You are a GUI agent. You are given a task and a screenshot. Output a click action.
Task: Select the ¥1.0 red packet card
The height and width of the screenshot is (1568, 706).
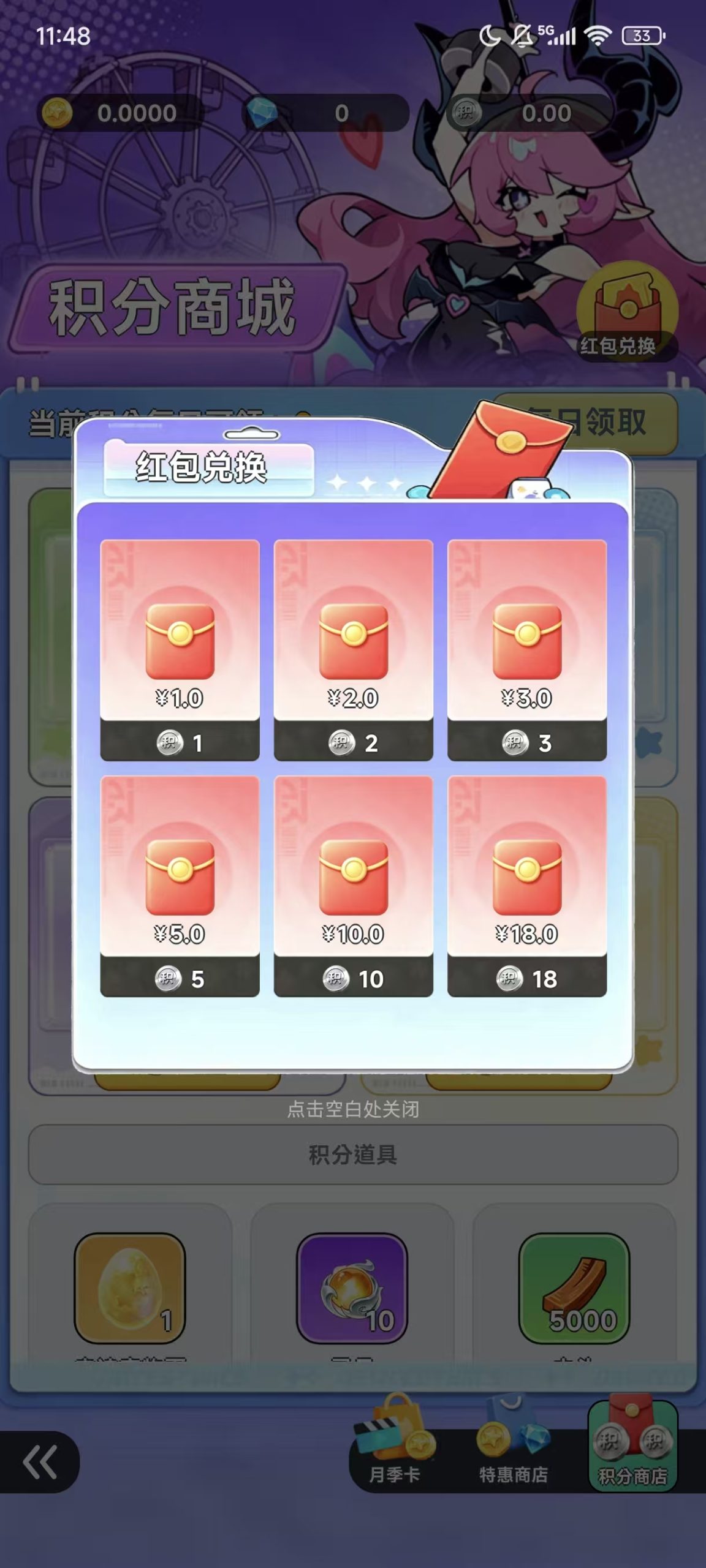click(180, 650)
